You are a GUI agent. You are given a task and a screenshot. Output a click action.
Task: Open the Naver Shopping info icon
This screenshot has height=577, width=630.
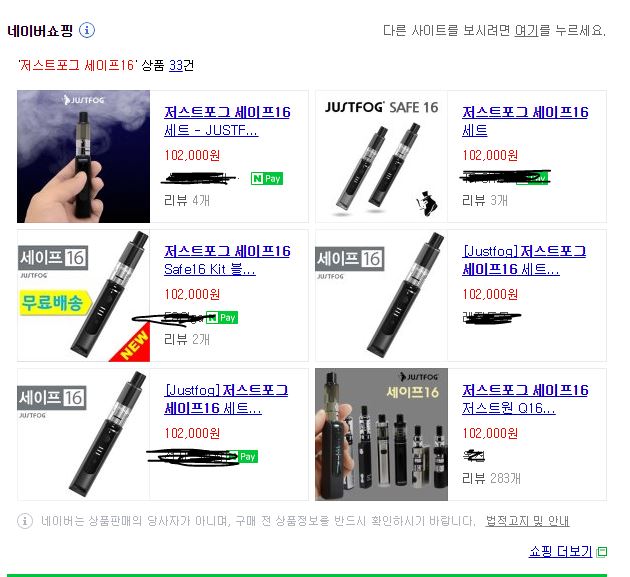(87, 29)
